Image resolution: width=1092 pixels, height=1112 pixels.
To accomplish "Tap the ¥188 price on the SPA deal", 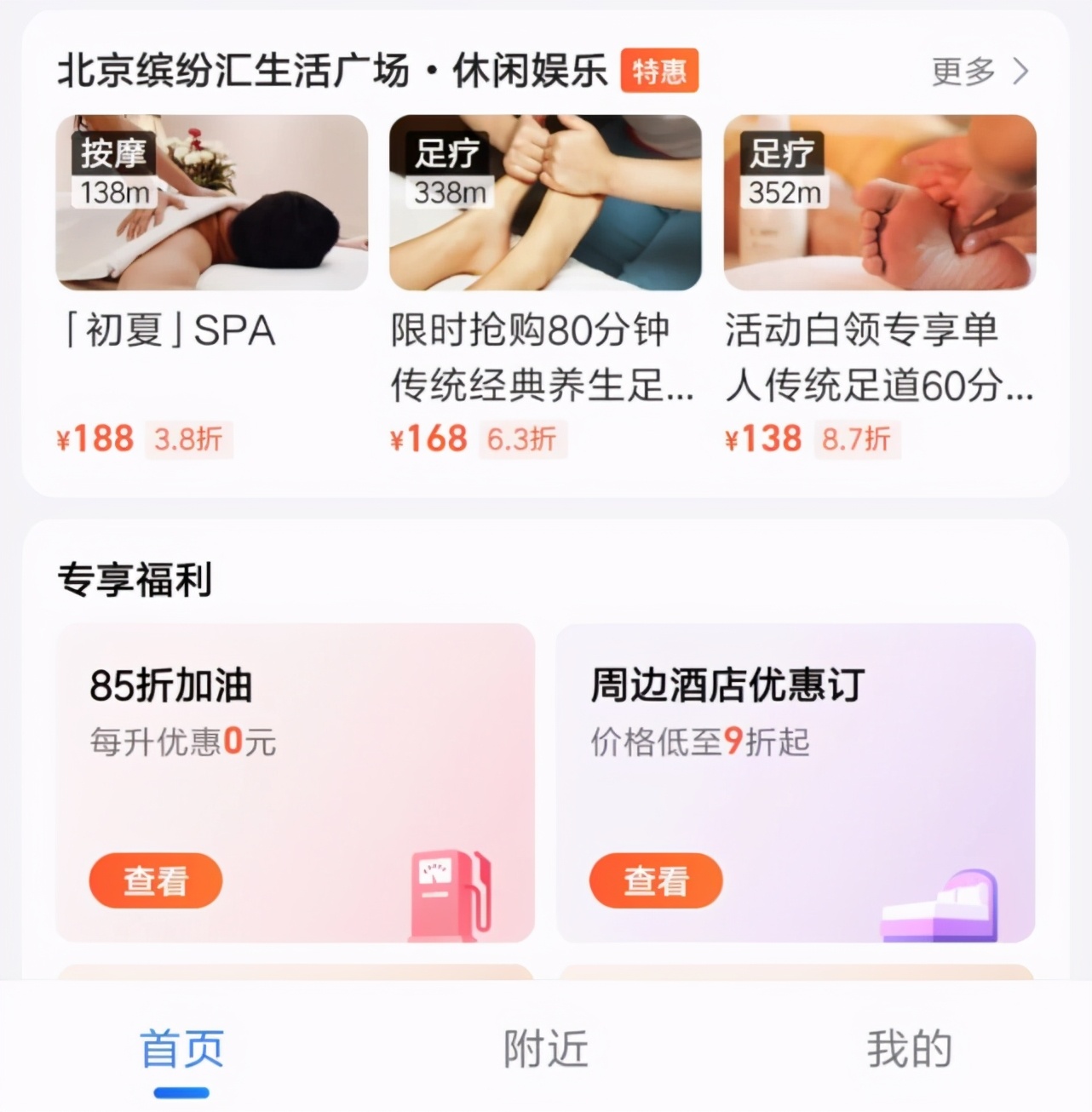I will click(95, 438).
